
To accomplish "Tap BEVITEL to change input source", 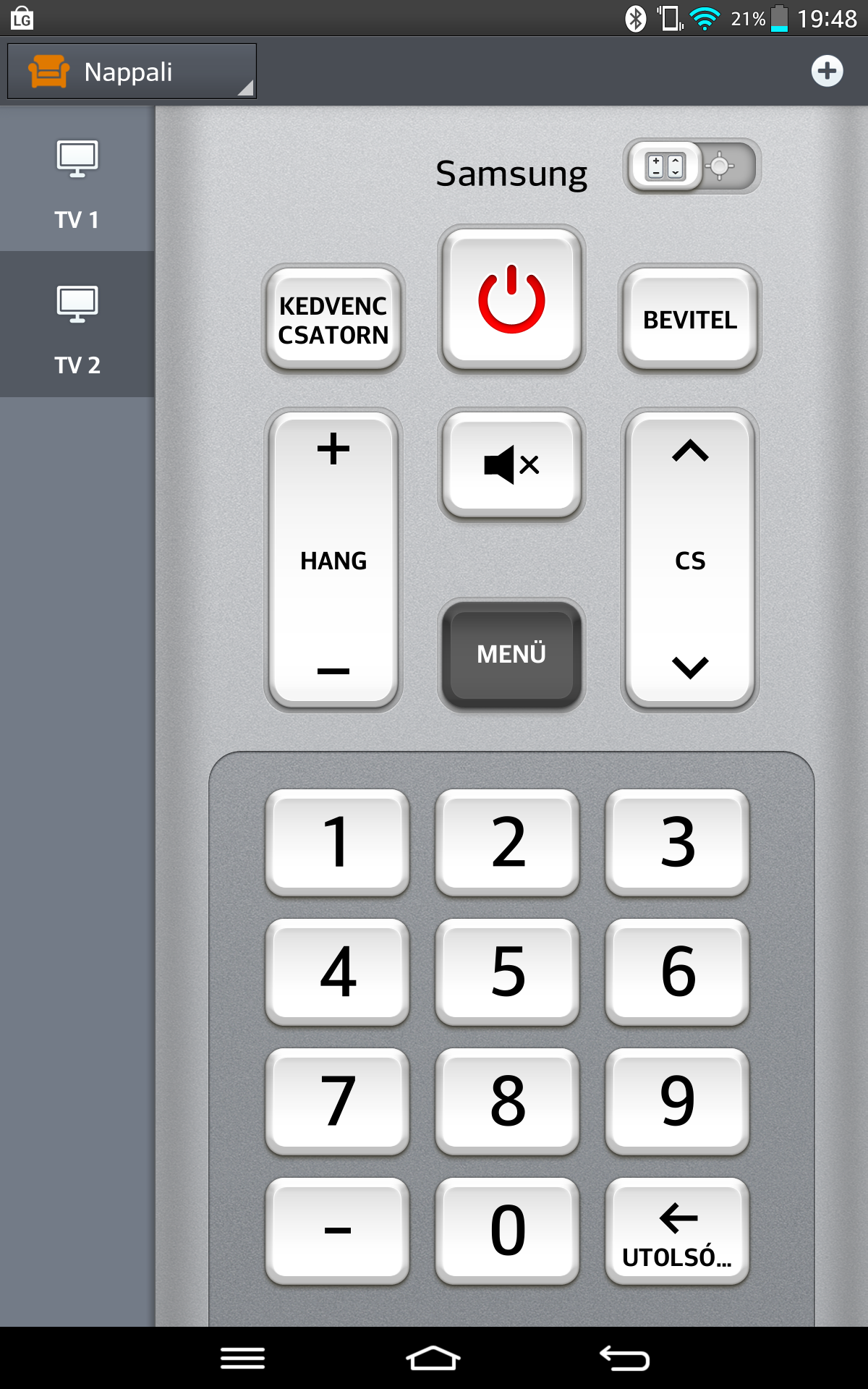I will coord(690,320).
